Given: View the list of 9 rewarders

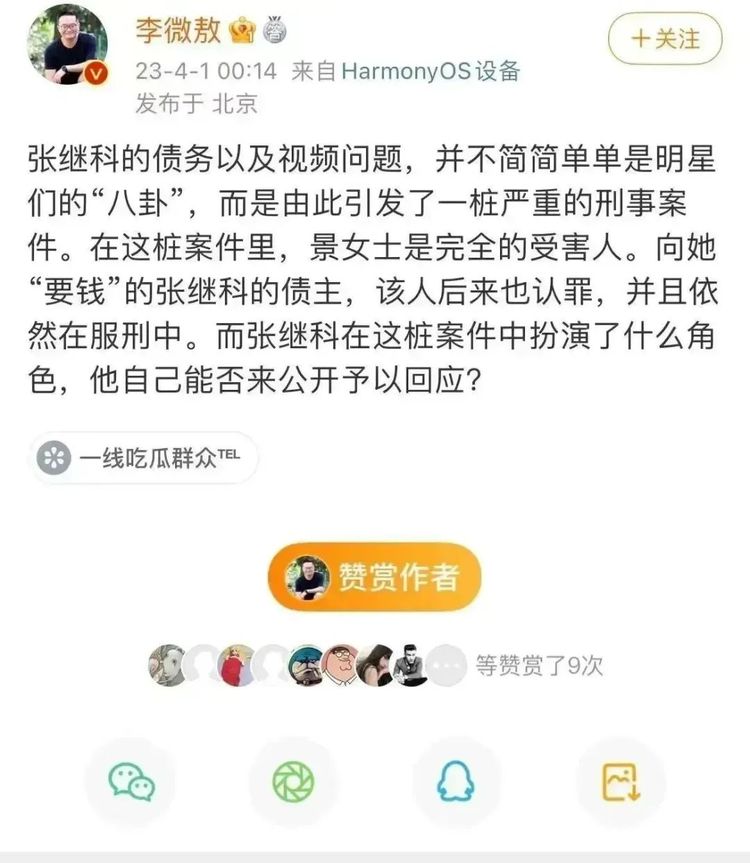Looking at the screenshot, I should tap(376, 665).
